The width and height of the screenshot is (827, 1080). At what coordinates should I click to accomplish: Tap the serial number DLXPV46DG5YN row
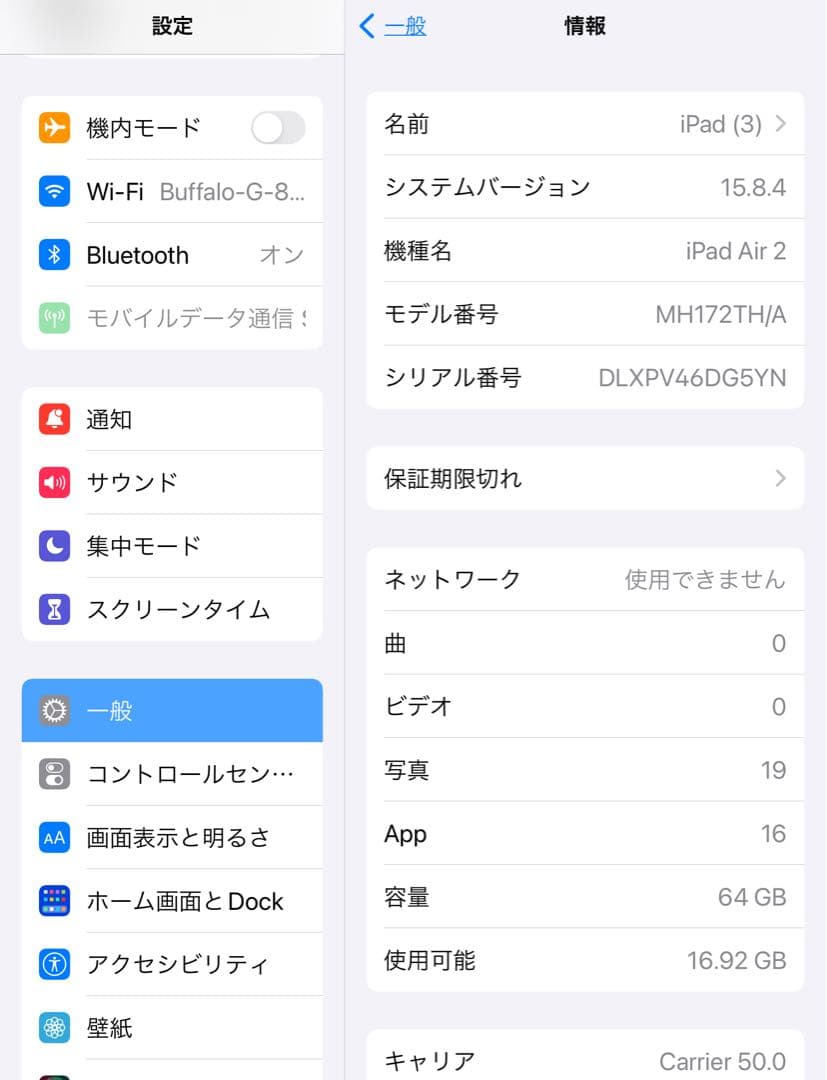pyautogui.click(x=585, y=378)
